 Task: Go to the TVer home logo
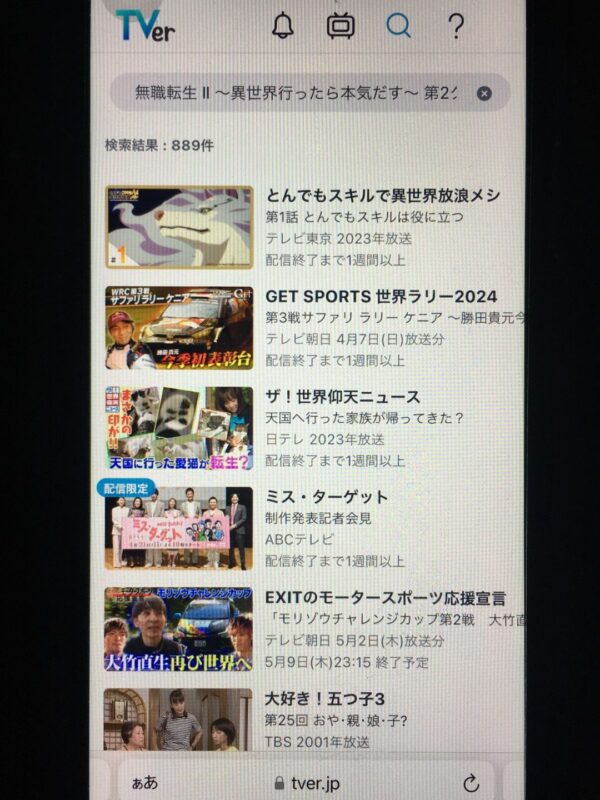coord(145,26)
